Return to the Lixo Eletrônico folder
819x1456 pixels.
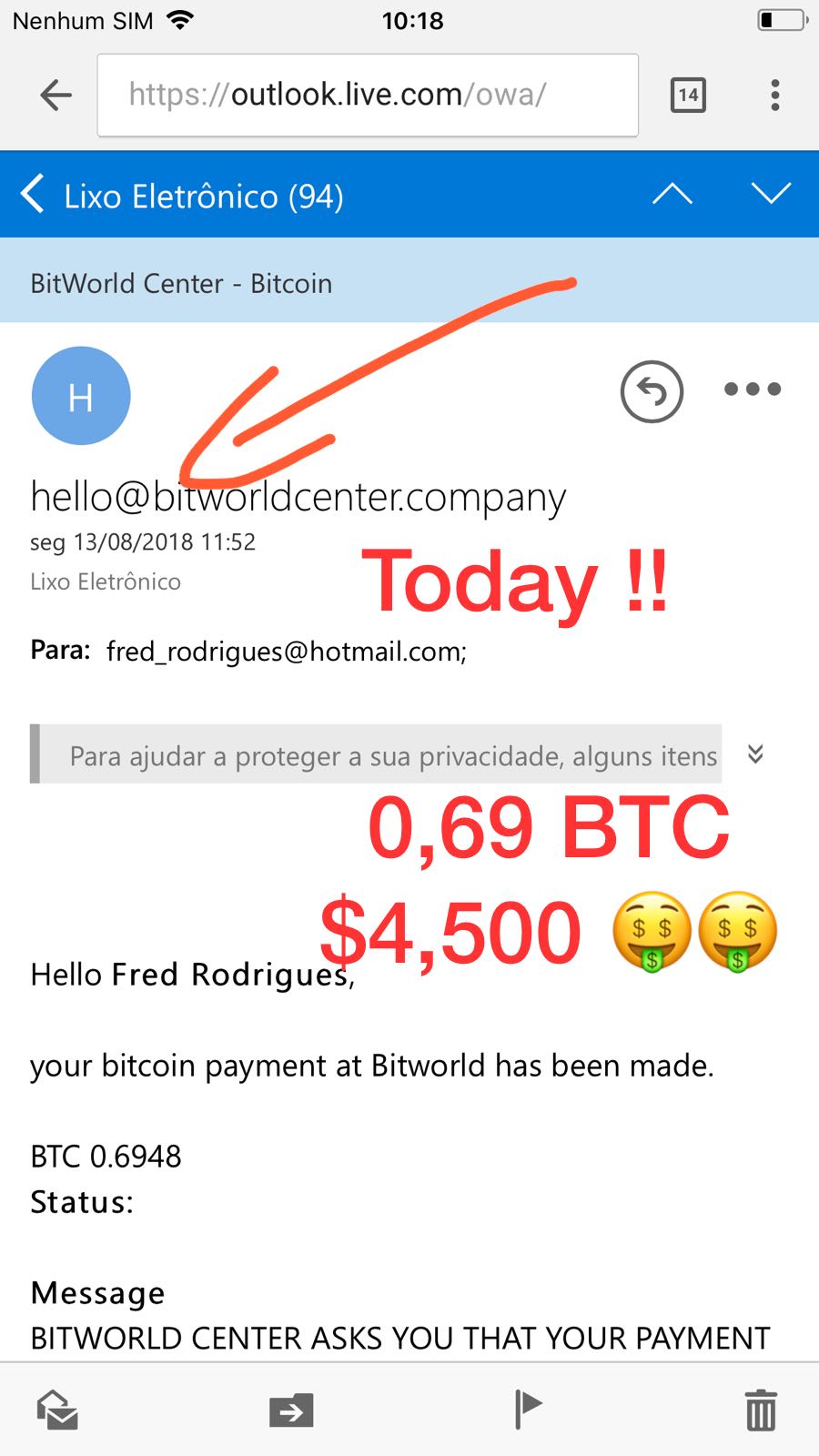182,195
